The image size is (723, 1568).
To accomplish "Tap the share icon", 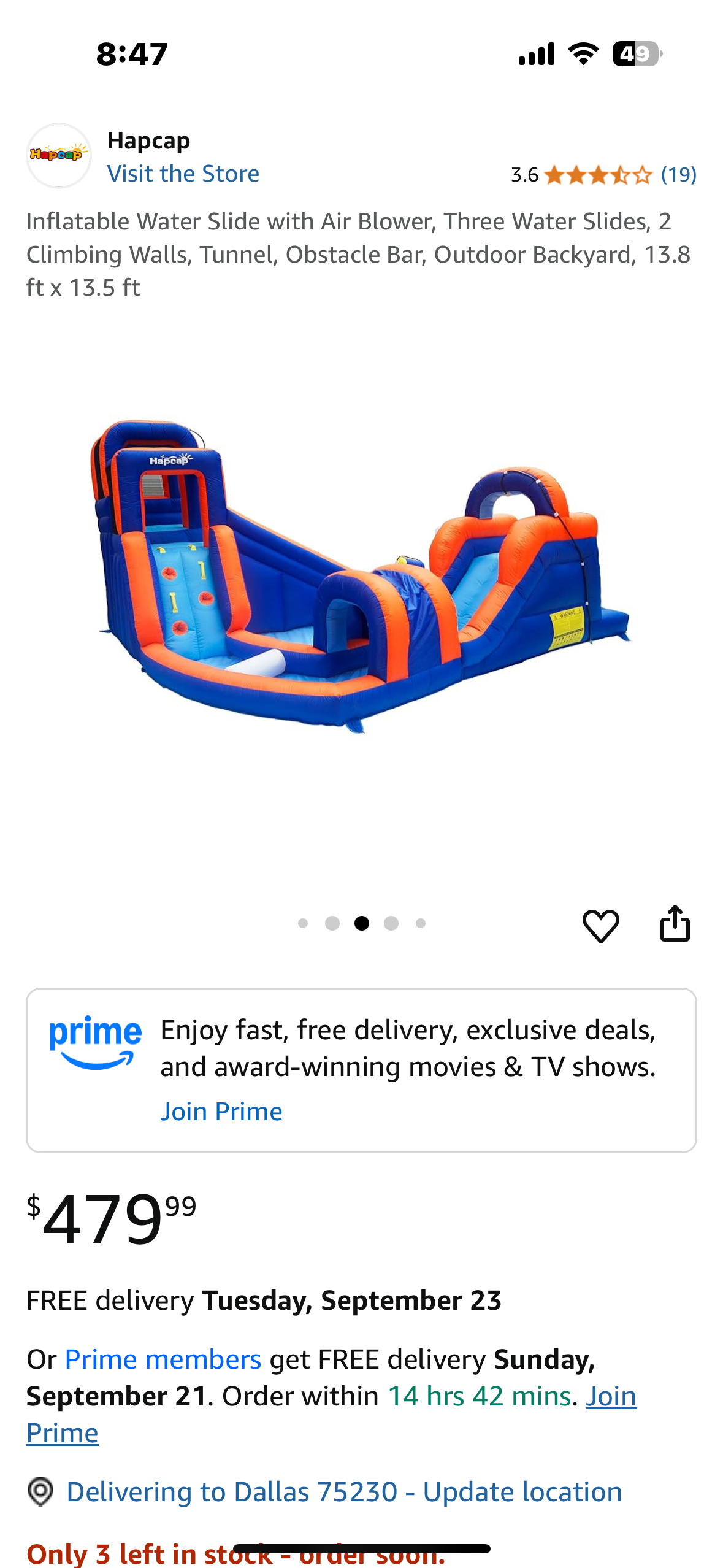I will 676,923.
